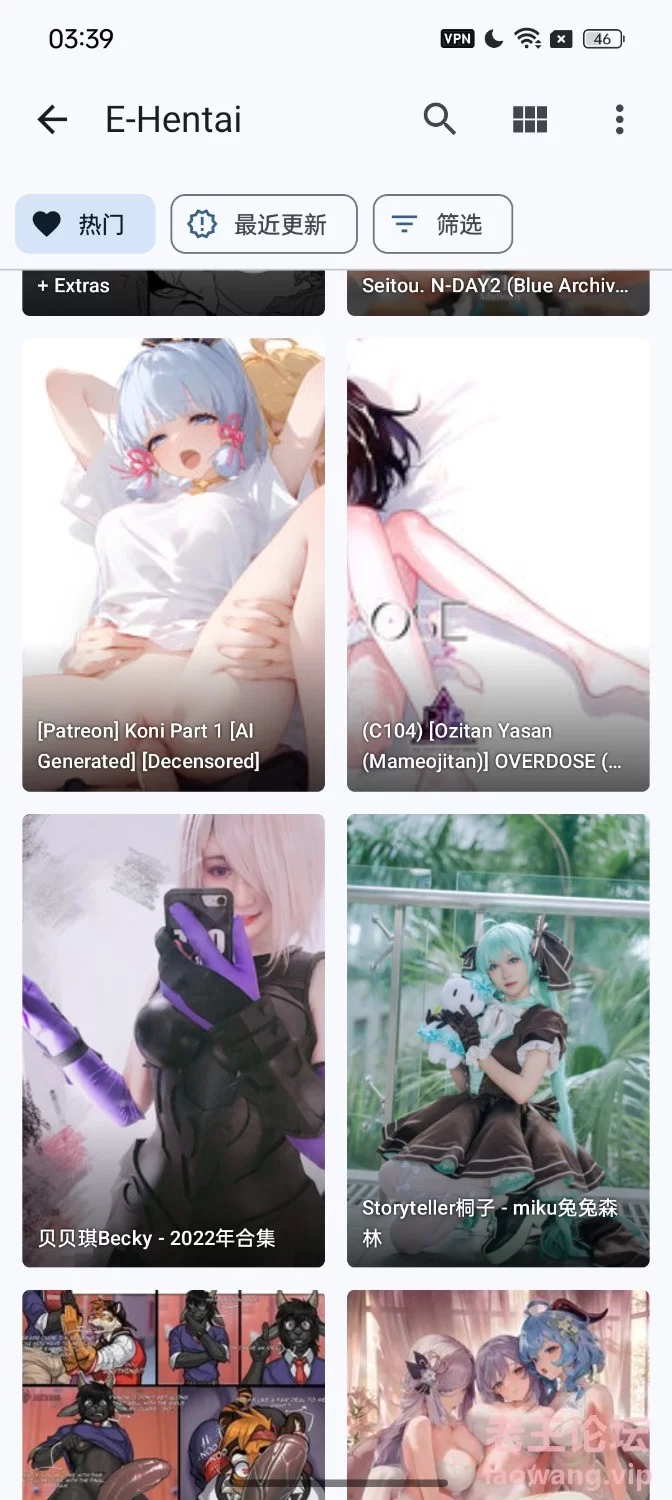
Task: Open 贝贝琪Becky - 2022年合集
Action: (x=173, y=1040)
